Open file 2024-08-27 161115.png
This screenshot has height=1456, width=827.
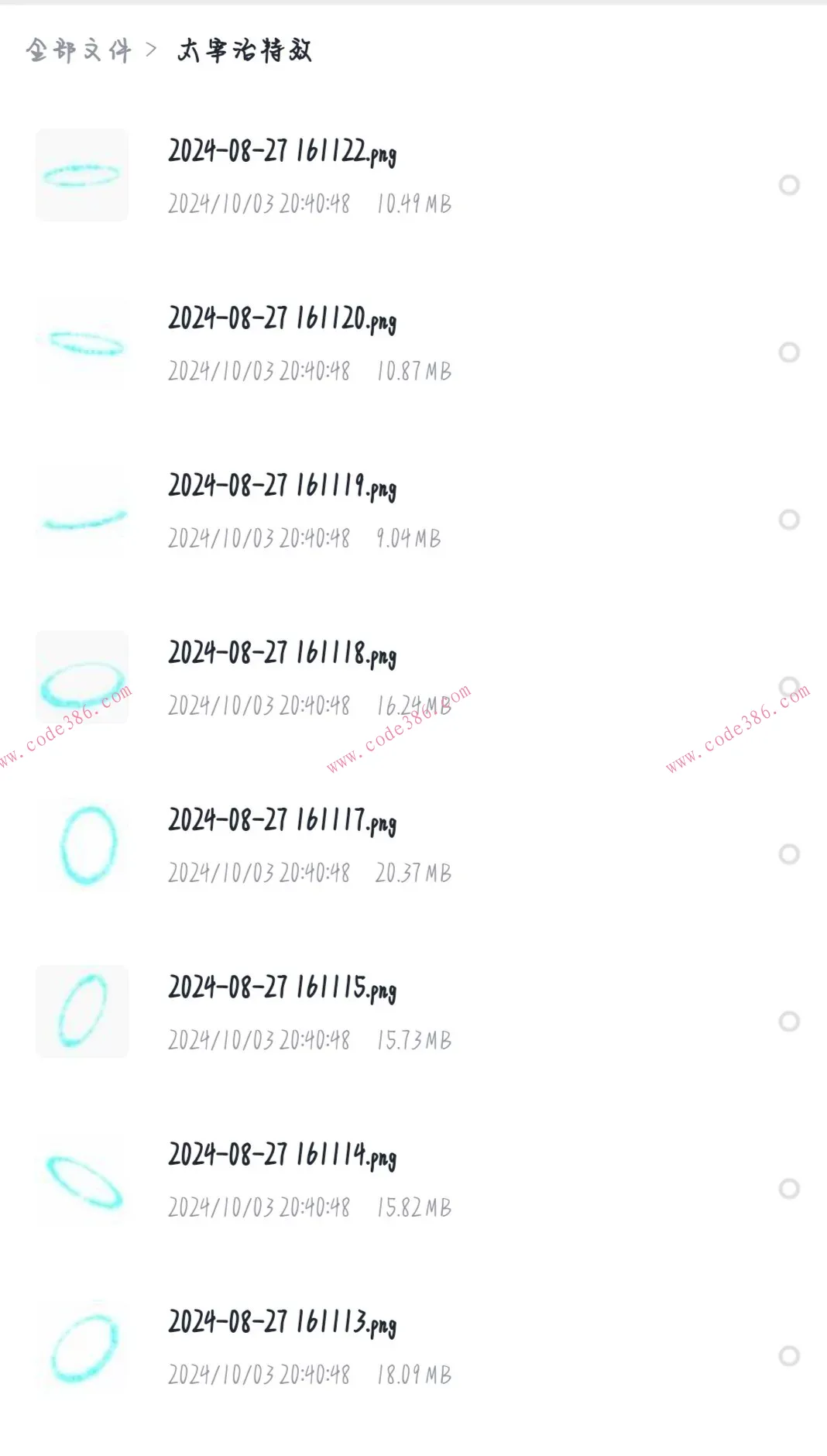click(x=282, y=988)
